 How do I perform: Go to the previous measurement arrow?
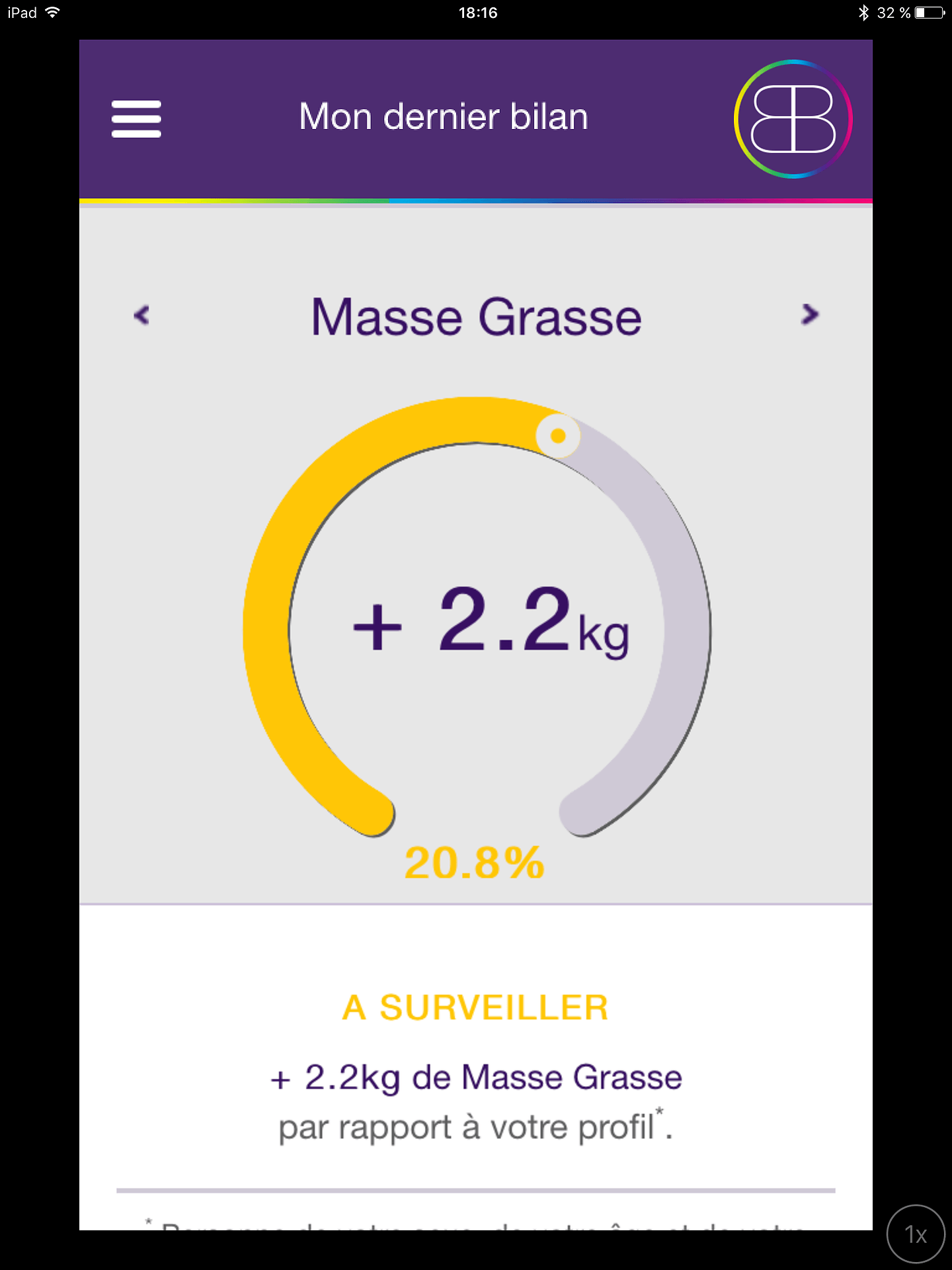pyautogui.click(x=141, y=315)
